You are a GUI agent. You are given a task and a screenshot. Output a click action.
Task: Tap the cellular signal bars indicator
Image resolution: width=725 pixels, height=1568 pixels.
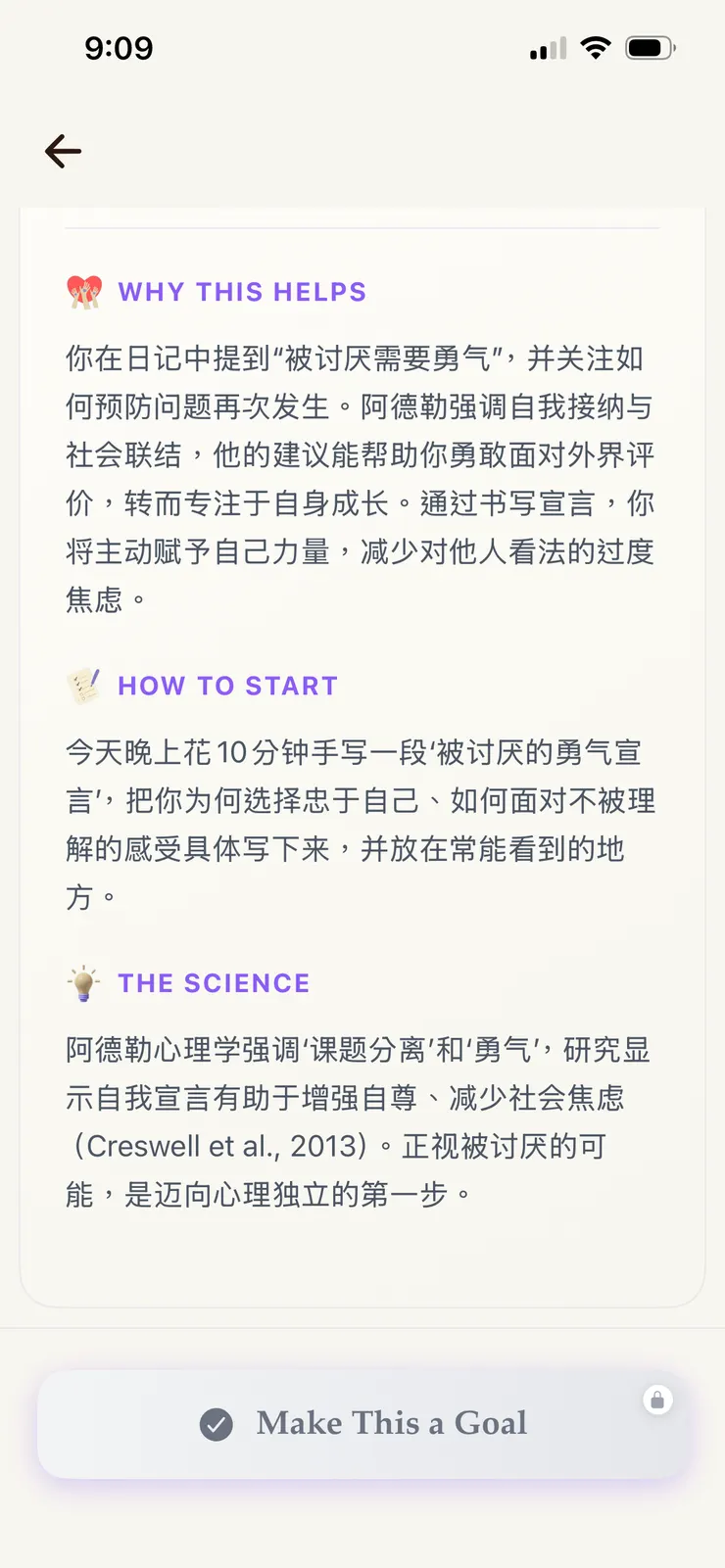coord(548,47)
